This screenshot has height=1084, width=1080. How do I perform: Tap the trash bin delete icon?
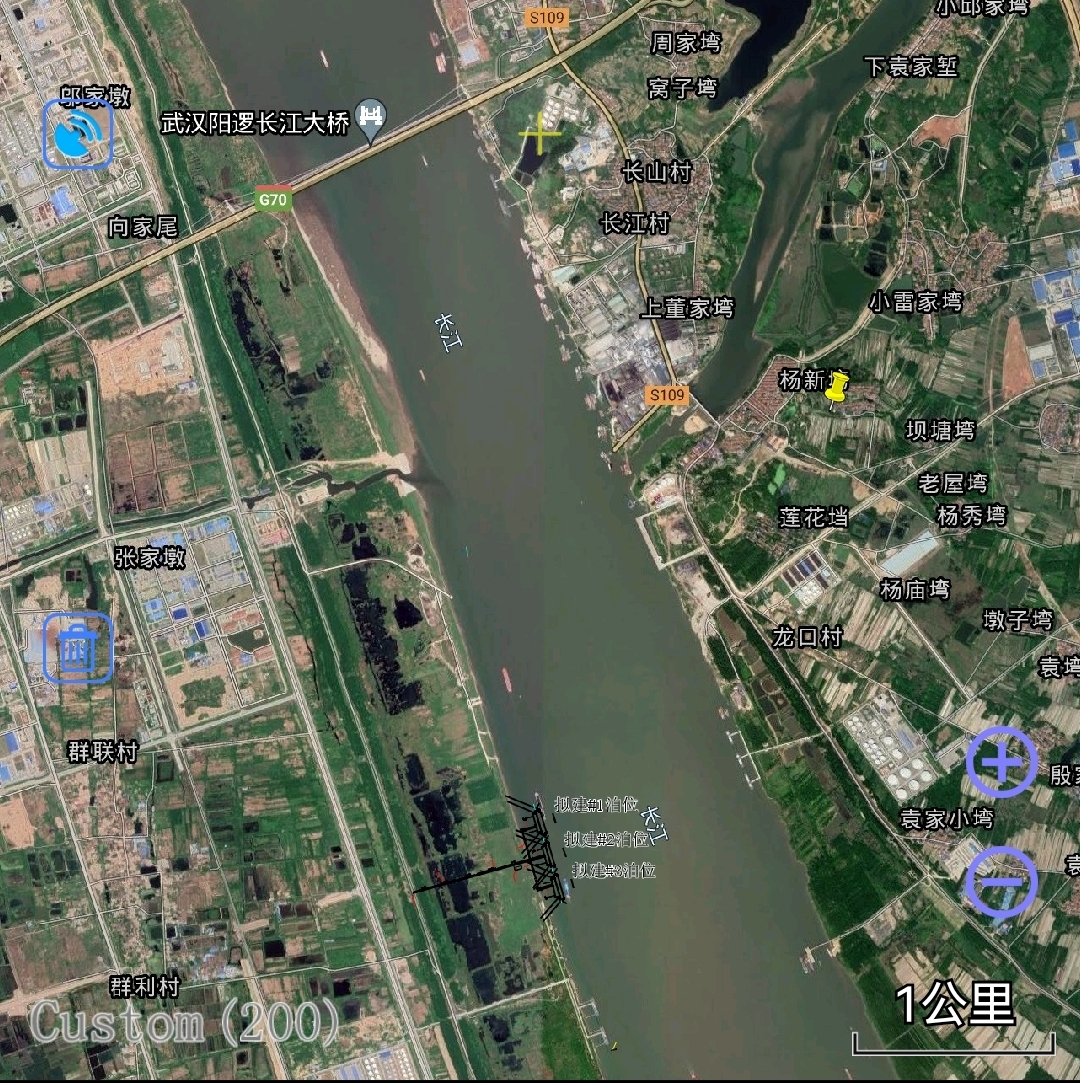[x=78, y=648]
